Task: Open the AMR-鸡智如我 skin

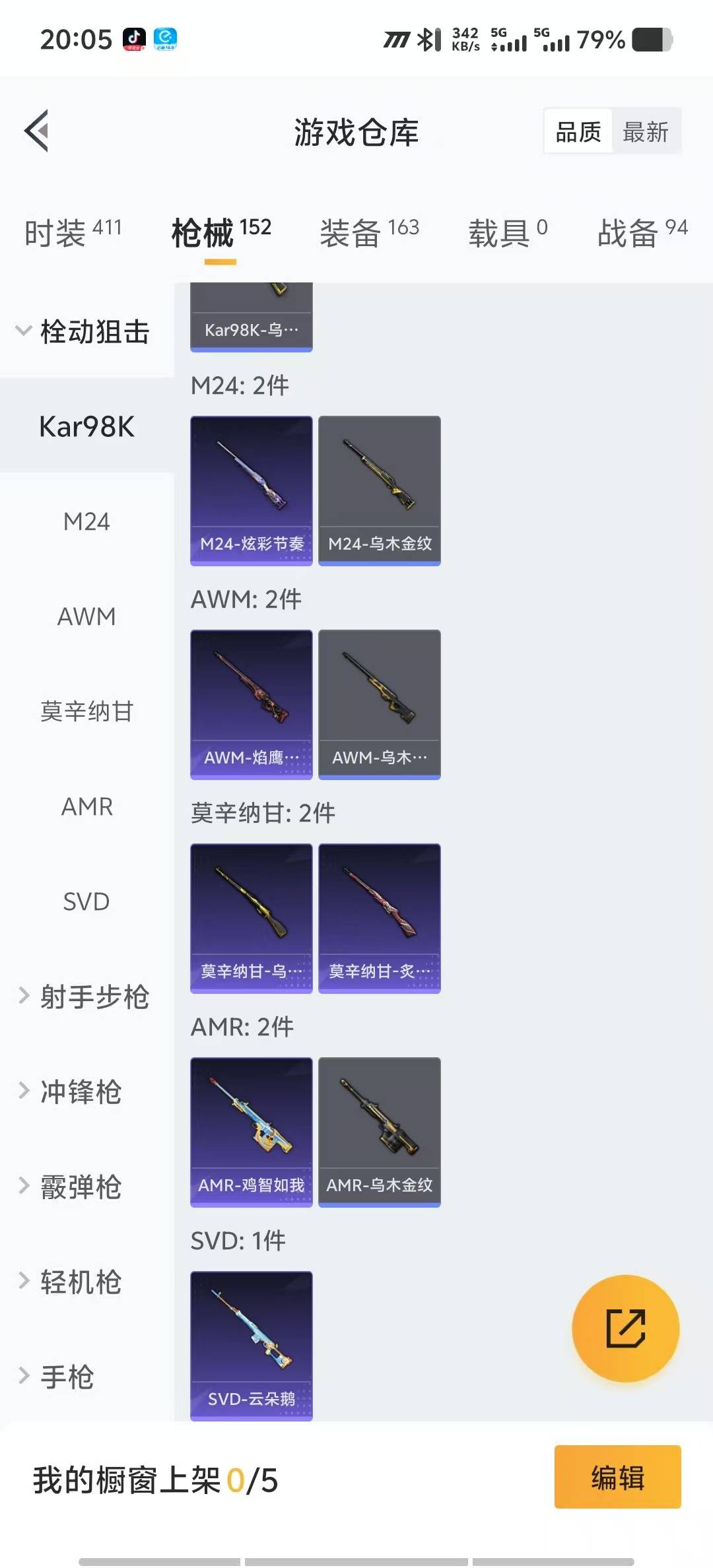Action: [x=251, y=1132]
